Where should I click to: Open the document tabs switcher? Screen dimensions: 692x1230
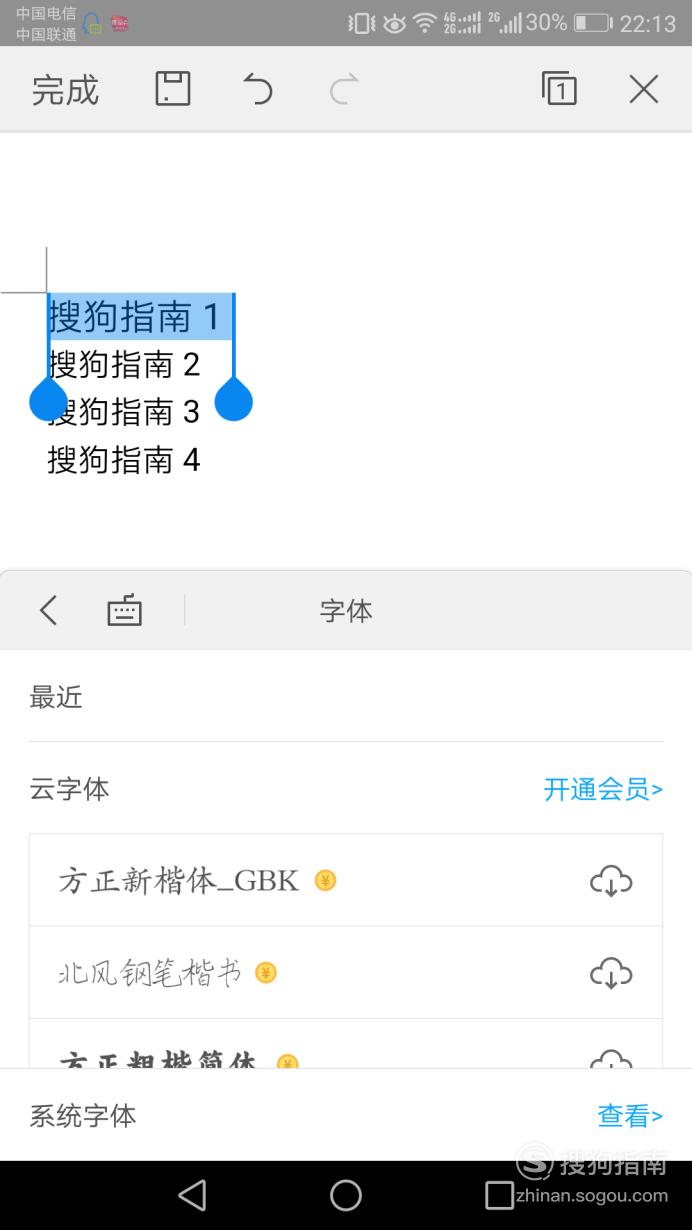coord(559,89)
